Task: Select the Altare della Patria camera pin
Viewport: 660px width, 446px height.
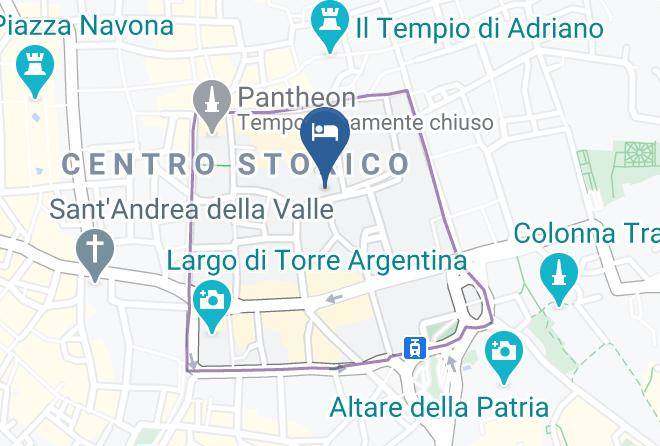Action: [504, 358]
